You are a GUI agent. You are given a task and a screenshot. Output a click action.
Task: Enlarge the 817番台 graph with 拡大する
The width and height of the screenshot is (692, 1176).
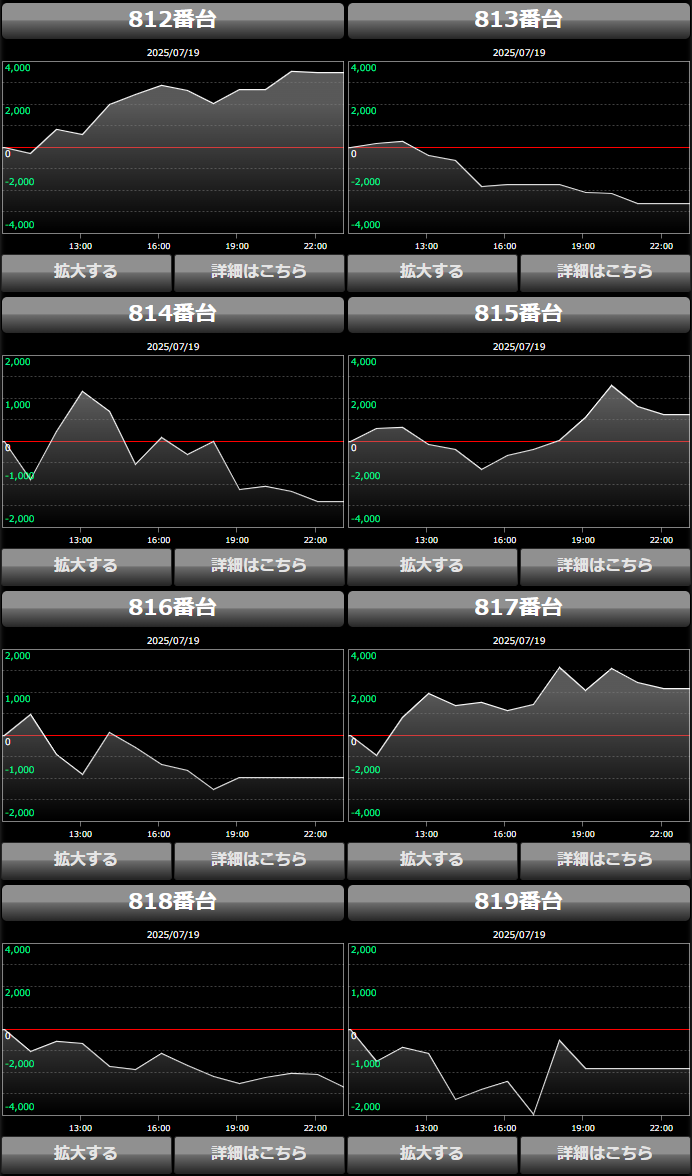click(x=433, y=861)
